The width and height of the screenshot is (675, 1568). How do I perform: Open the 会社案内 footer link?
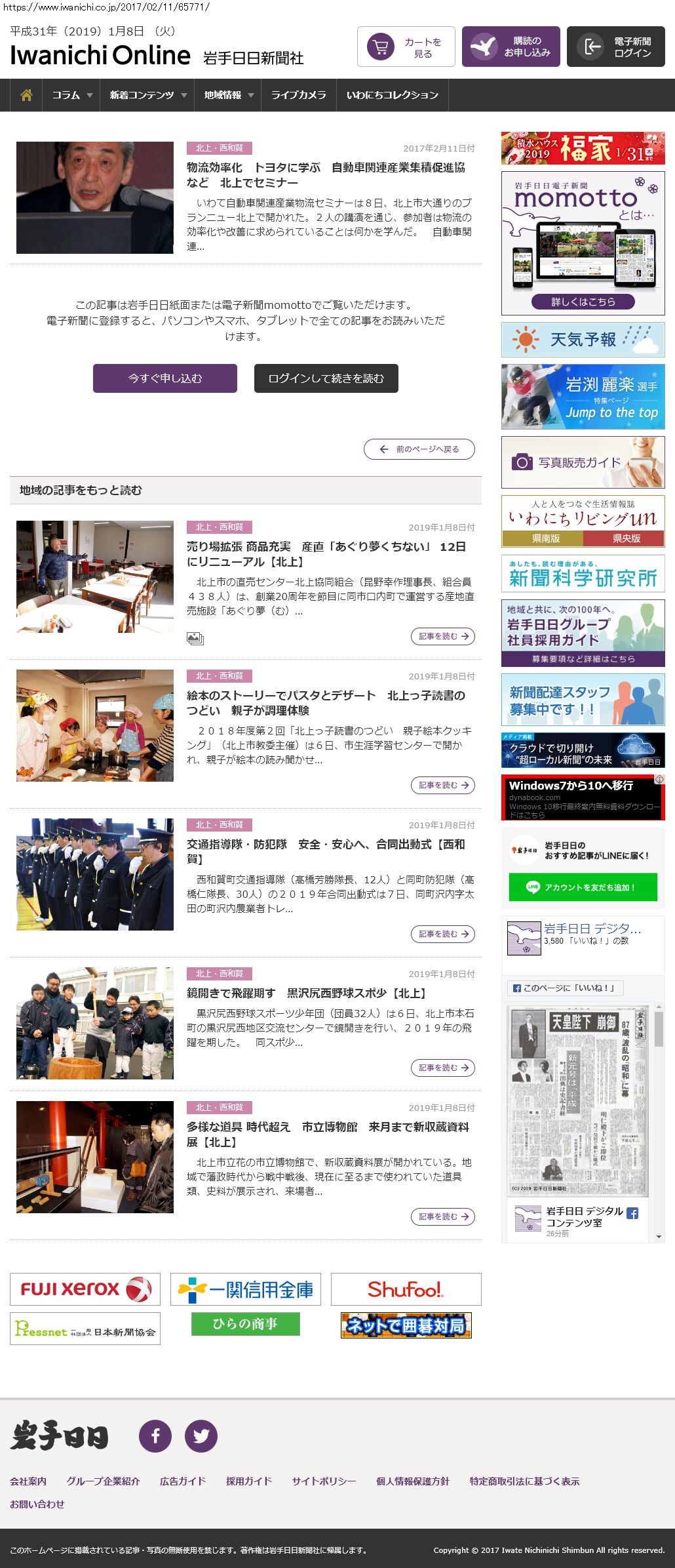click(x=28, y=1481)
